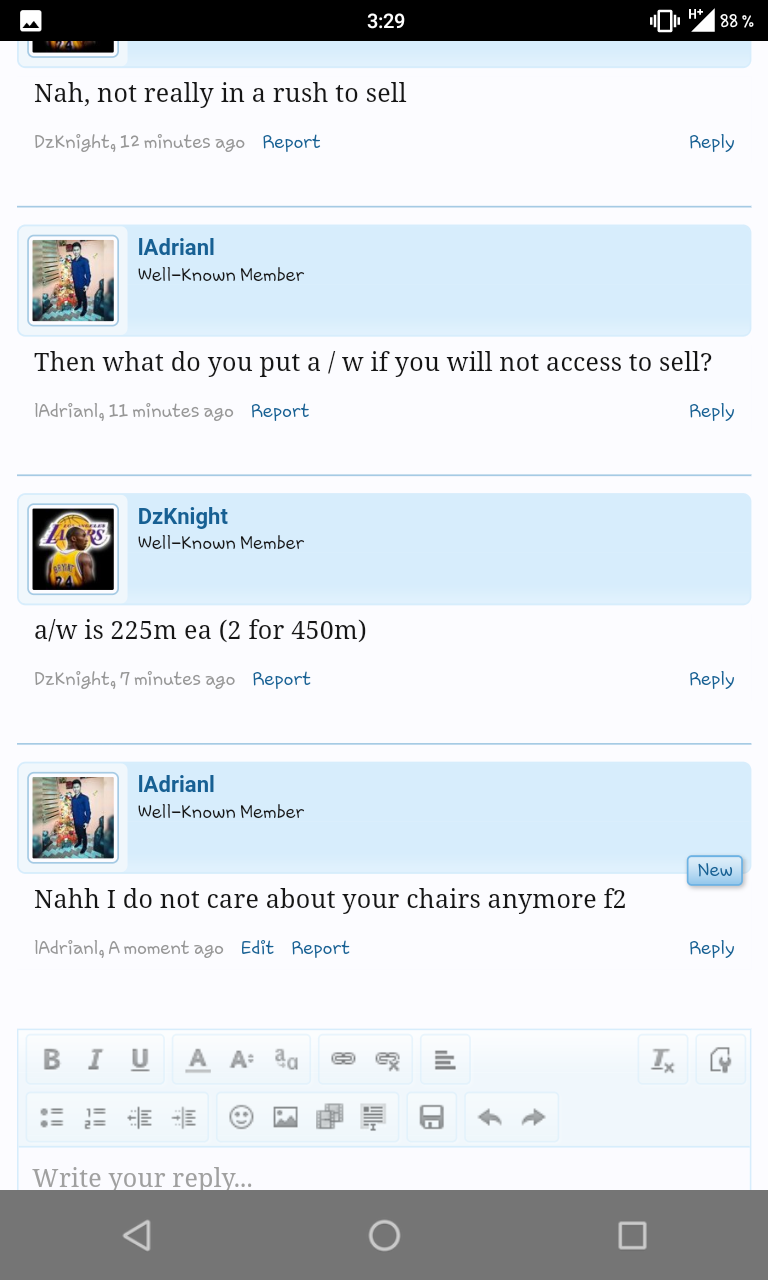Insert an unordered bullet list

coord(52,1117)
